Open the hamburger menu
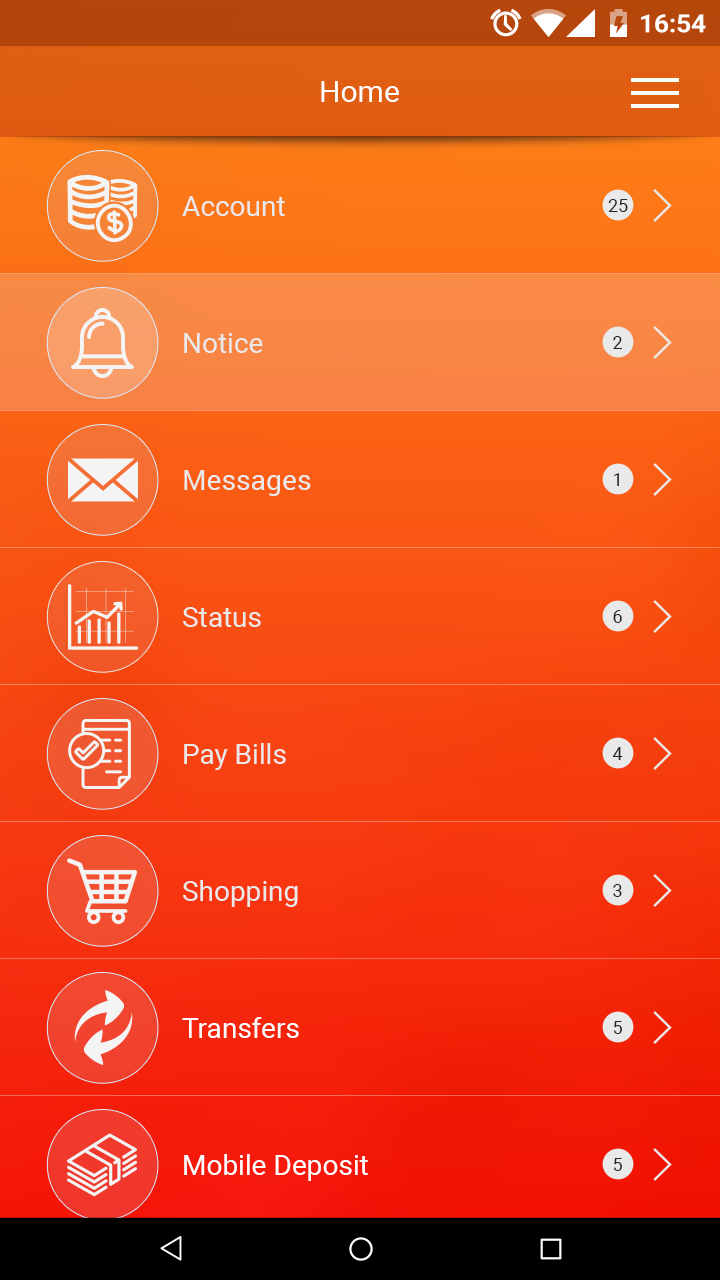 click(655, 92)
